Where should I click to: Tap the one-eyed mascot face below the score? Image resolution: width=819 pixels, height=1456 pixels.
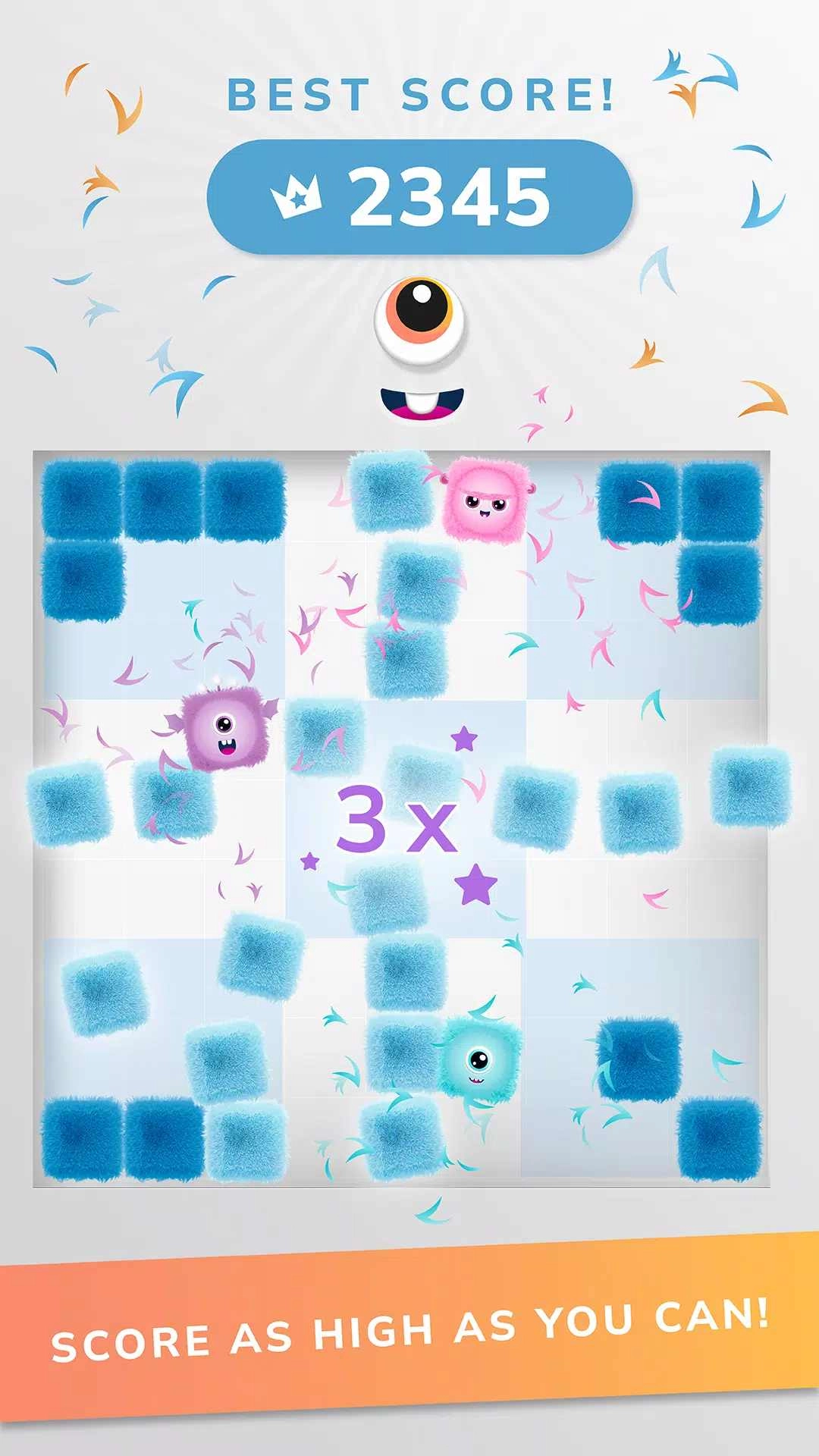[421, 318]
